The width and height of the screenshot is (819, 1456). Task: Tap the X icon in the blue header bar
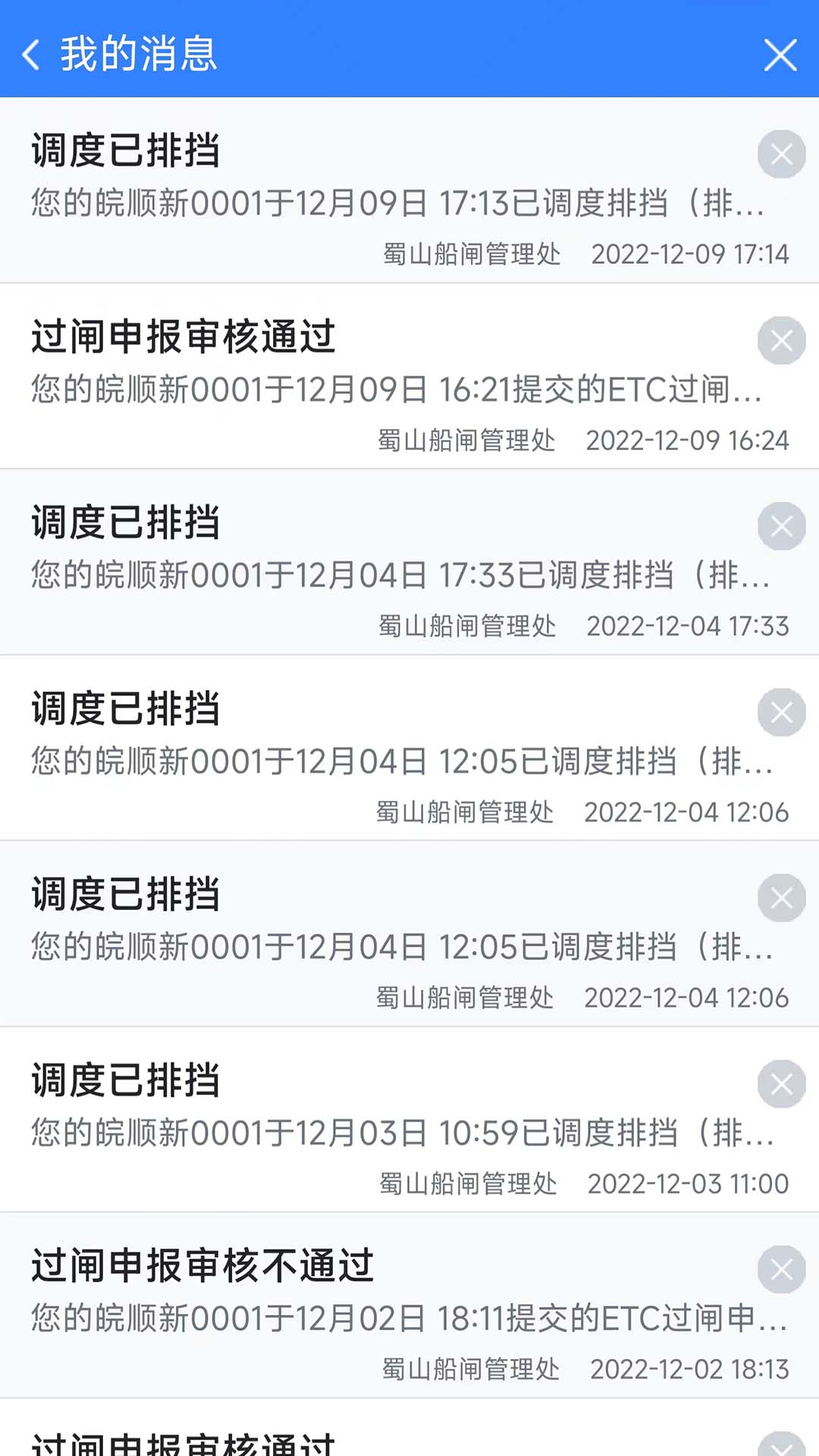[x=780, y=55]
